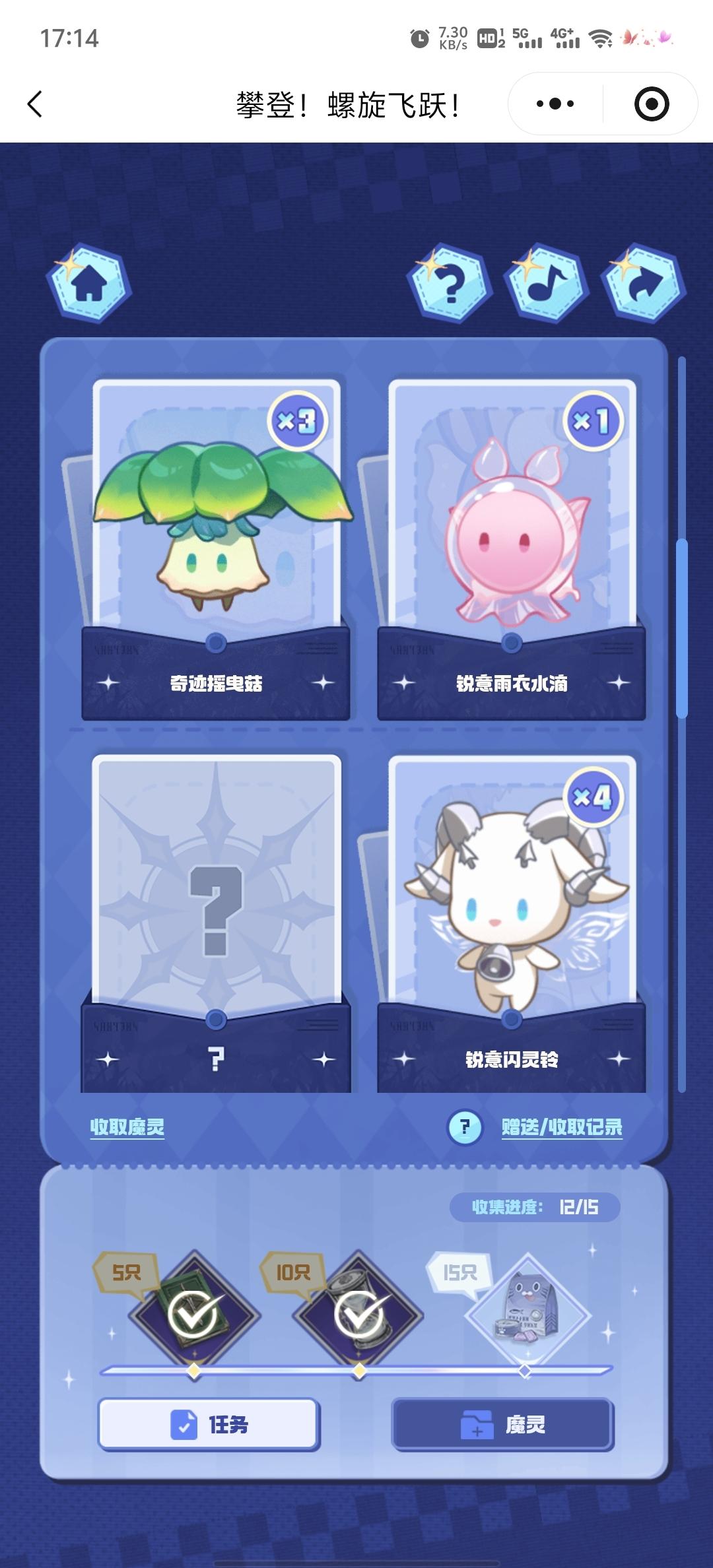The image size is (713, 1568).
Task: Open the 锐意雨衣水滴 card
Action: (x=512, y=548)
